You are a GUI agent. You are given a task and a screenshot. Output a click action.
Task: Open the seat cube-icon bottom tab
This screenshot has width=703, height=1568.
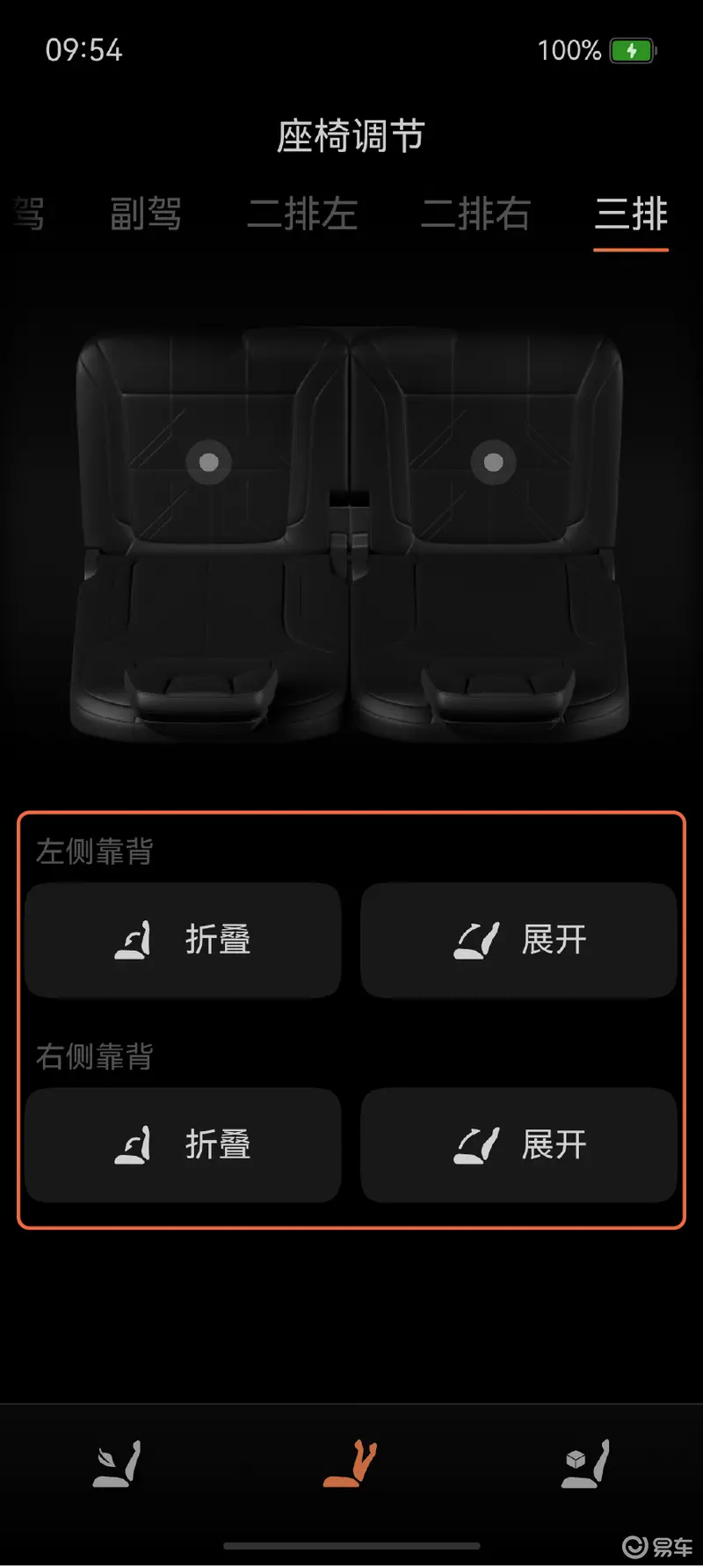click(585, 1463)
